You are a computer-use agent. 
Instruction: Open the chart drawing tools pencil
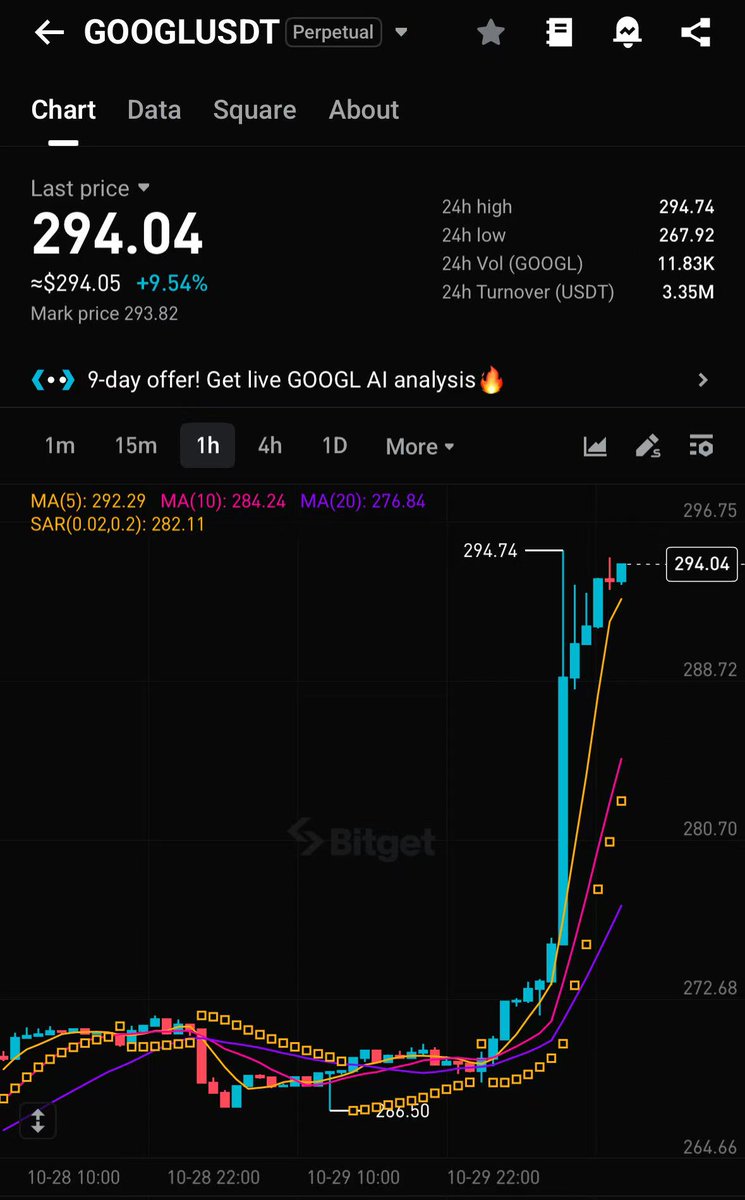pyautogui.click(x=648, y=446)
